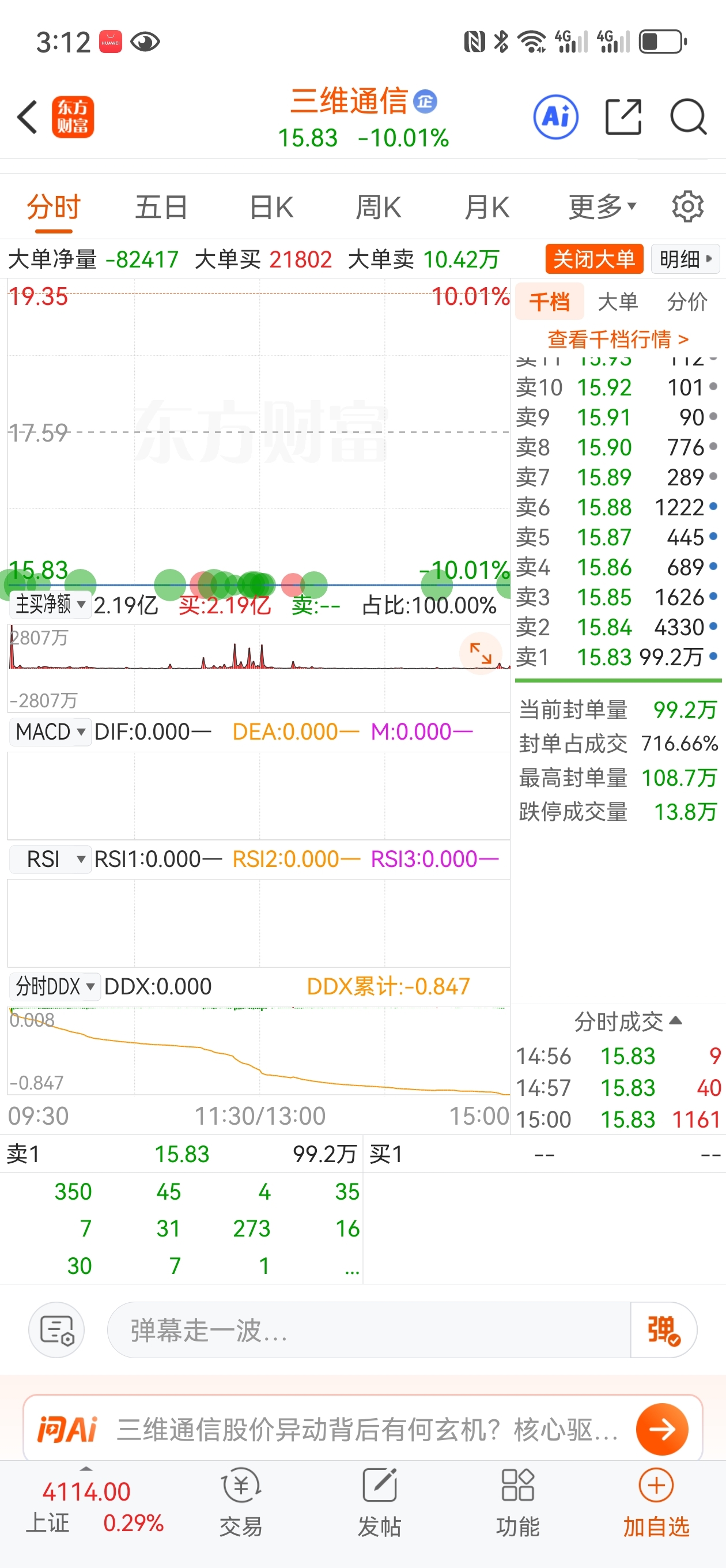The width and height of the screenshot is (726, 1568).
Task: Add stock via 加自选
Action: pos(656,1502)
